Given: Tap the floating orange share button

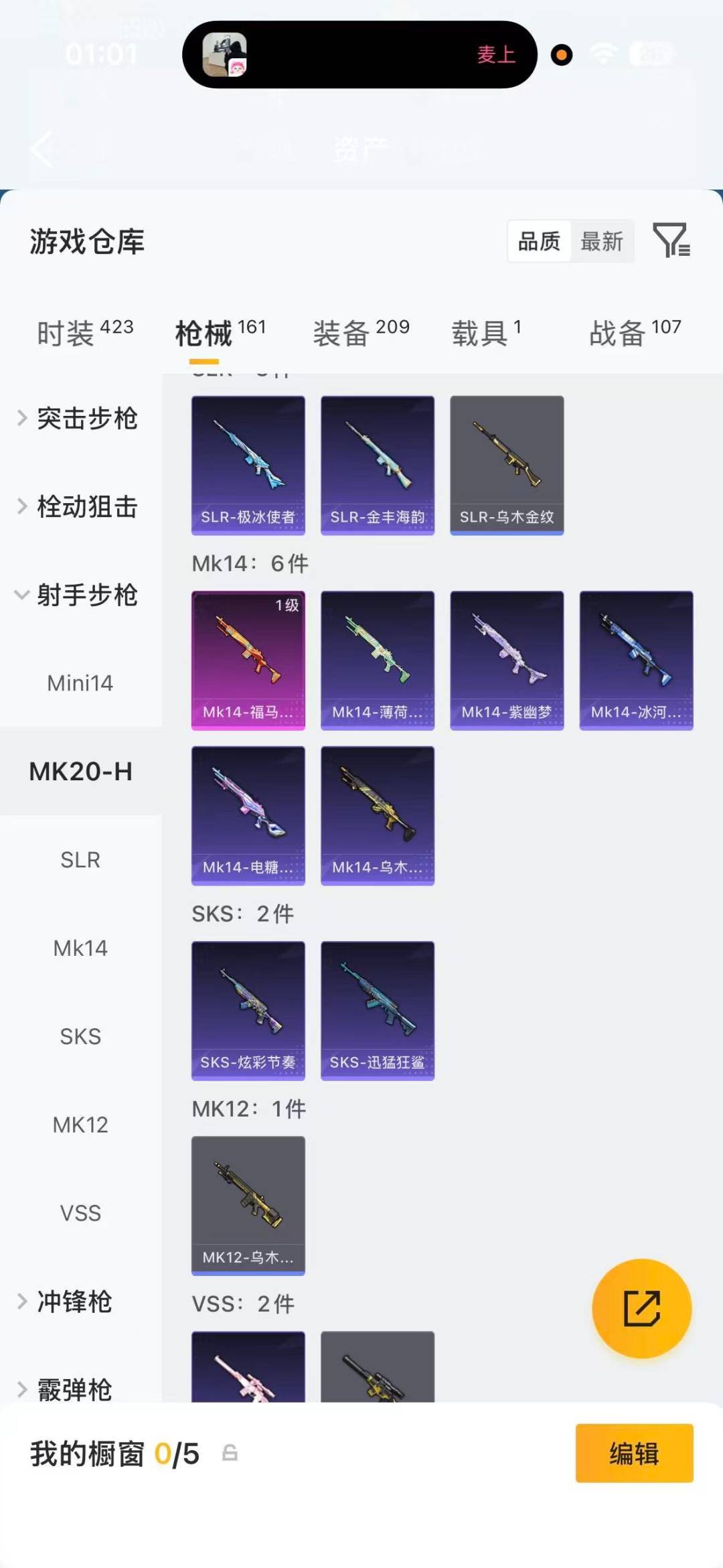Looking at the screenshot, I should (x=641, y=1309).
